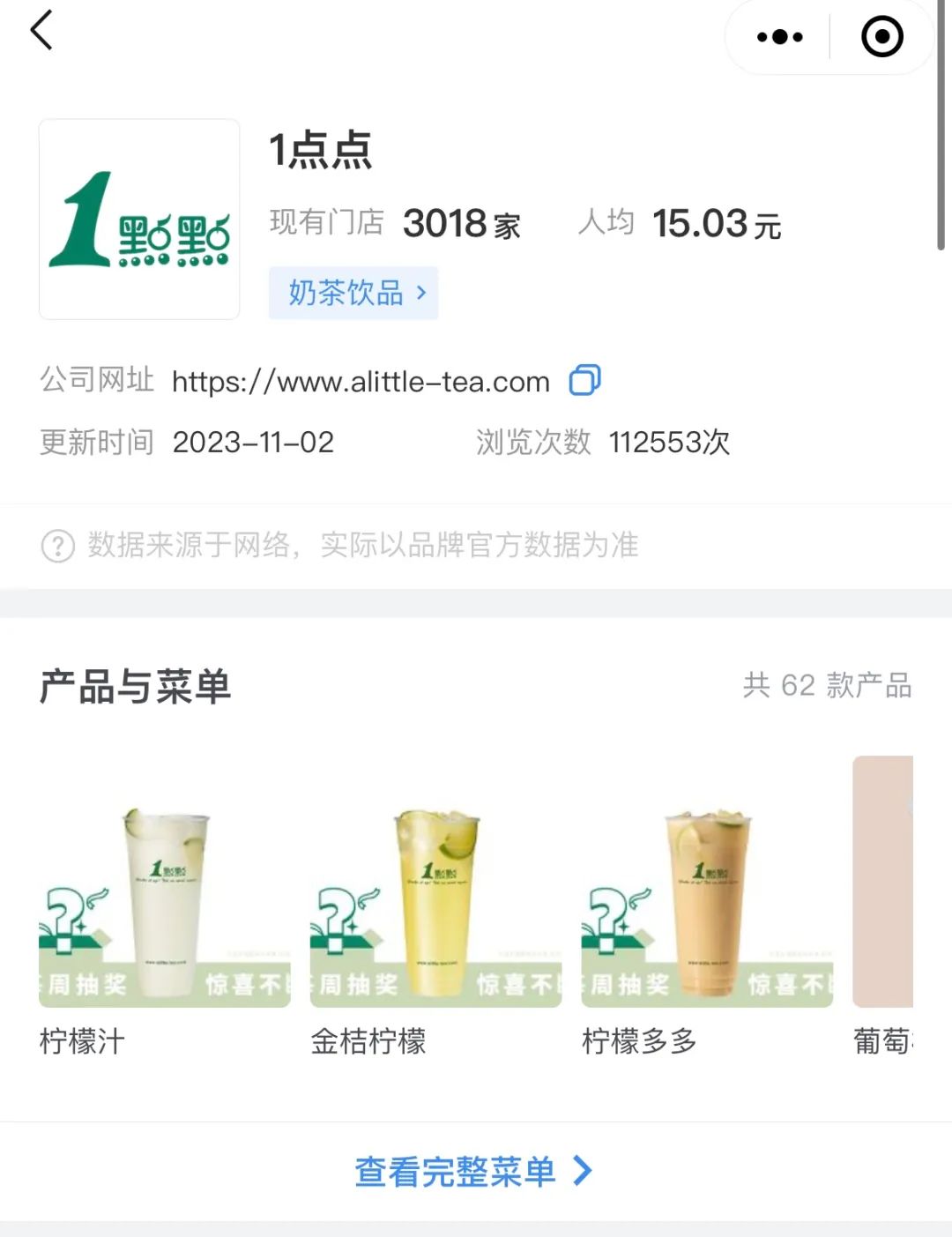Close the mini program with circle icon
Image resolution: width=952 pixels, height=1237 pixels.
click(x=881, y=37)
